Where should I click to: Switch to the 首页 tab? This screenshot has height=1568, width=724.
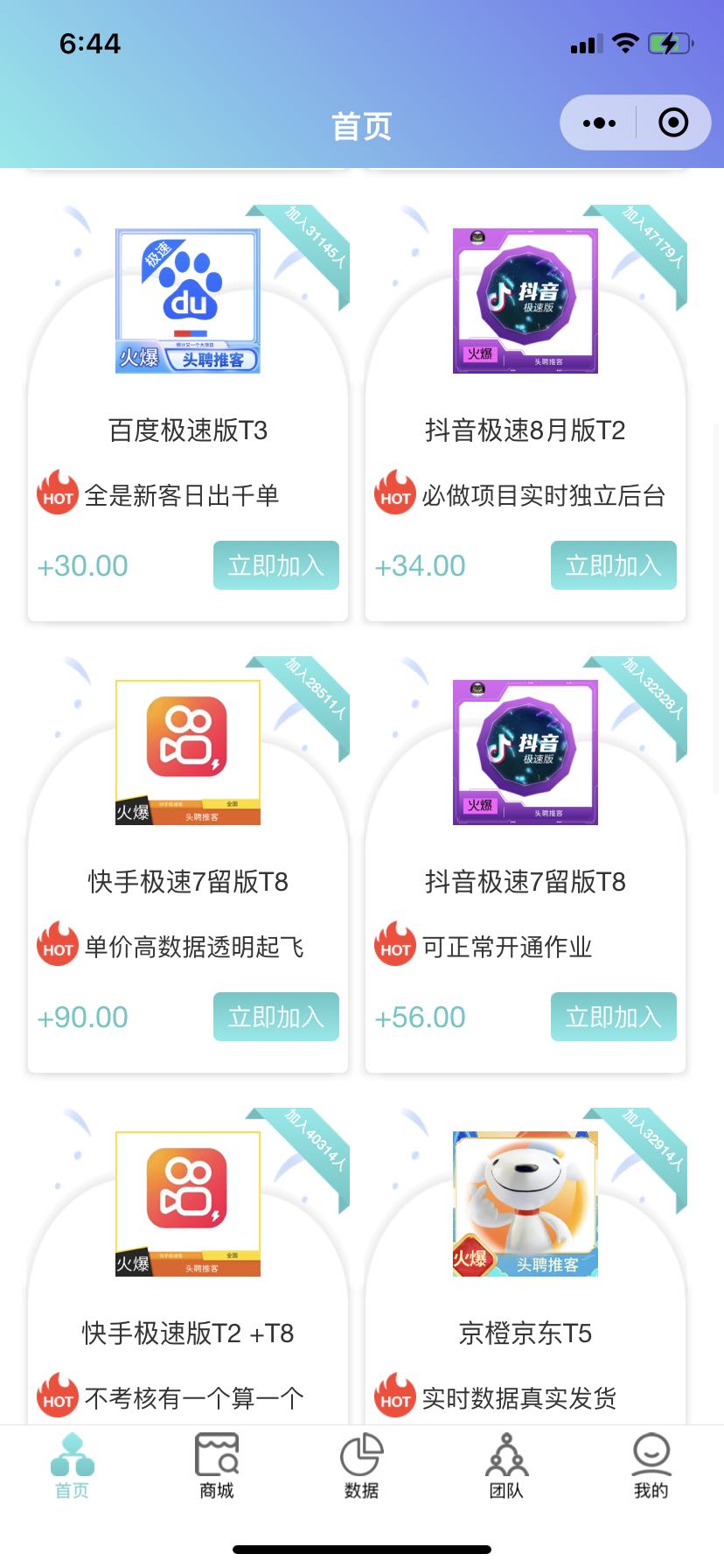[73, 1466]
